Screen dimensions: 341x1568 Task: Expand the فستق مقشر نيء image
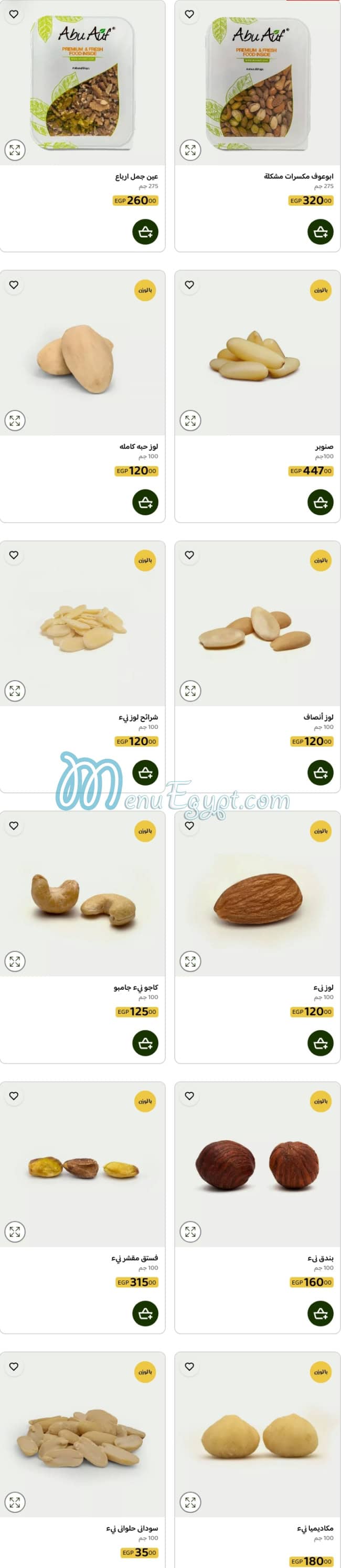coord(15,1232)
